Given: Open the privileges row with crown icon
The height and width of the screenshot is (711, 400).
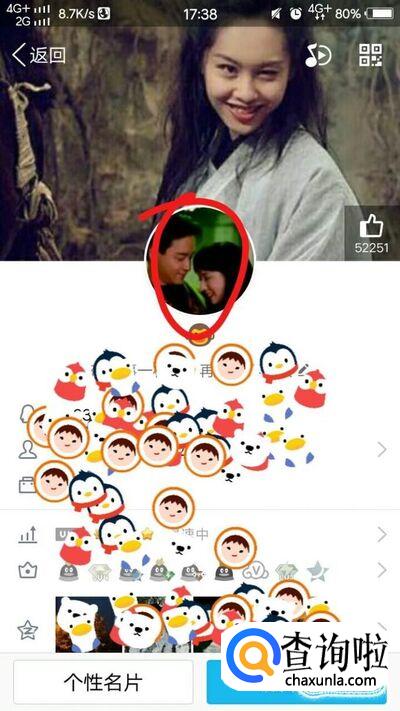Looking at the screenshot, I should point(200,570).
